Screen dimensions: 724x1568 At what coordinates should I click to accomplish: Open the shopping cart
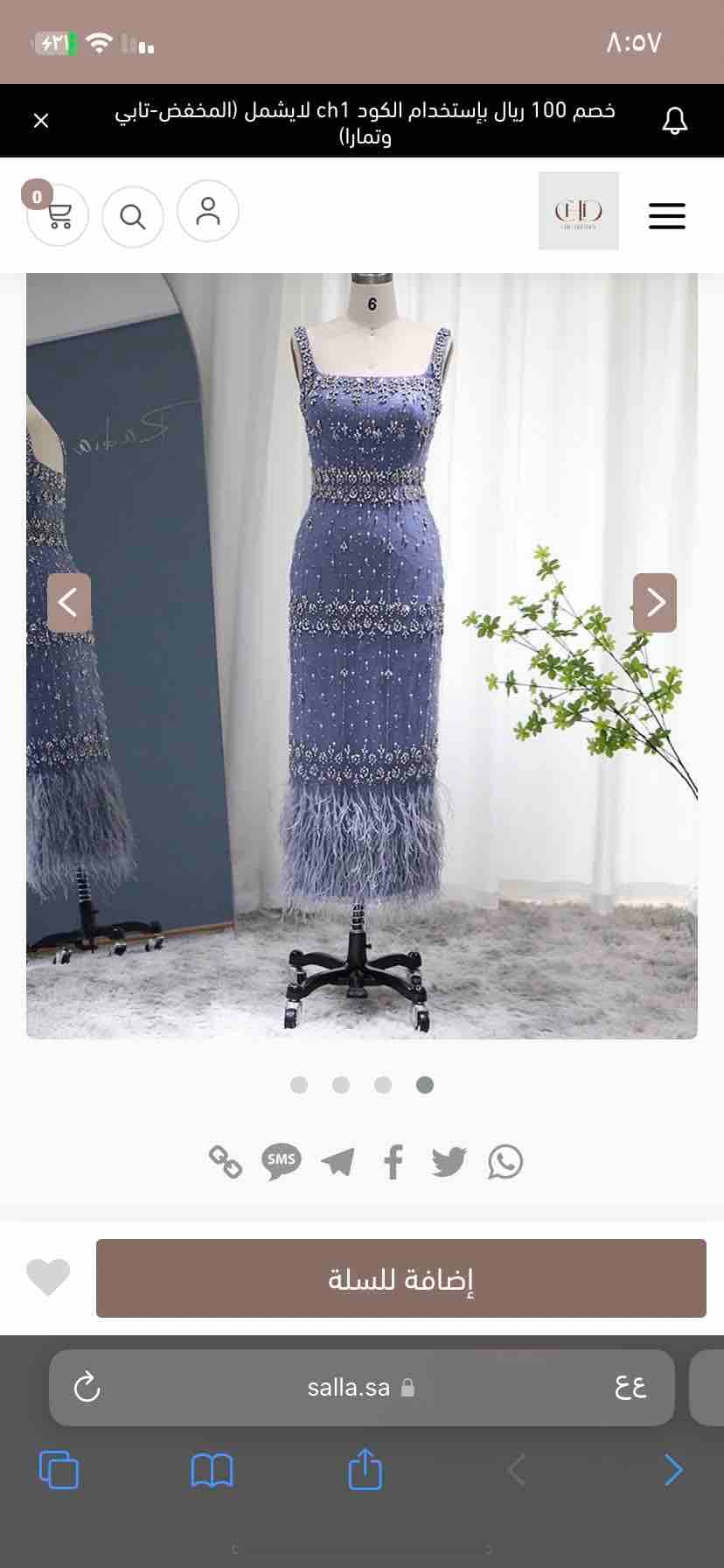point(58,215)
